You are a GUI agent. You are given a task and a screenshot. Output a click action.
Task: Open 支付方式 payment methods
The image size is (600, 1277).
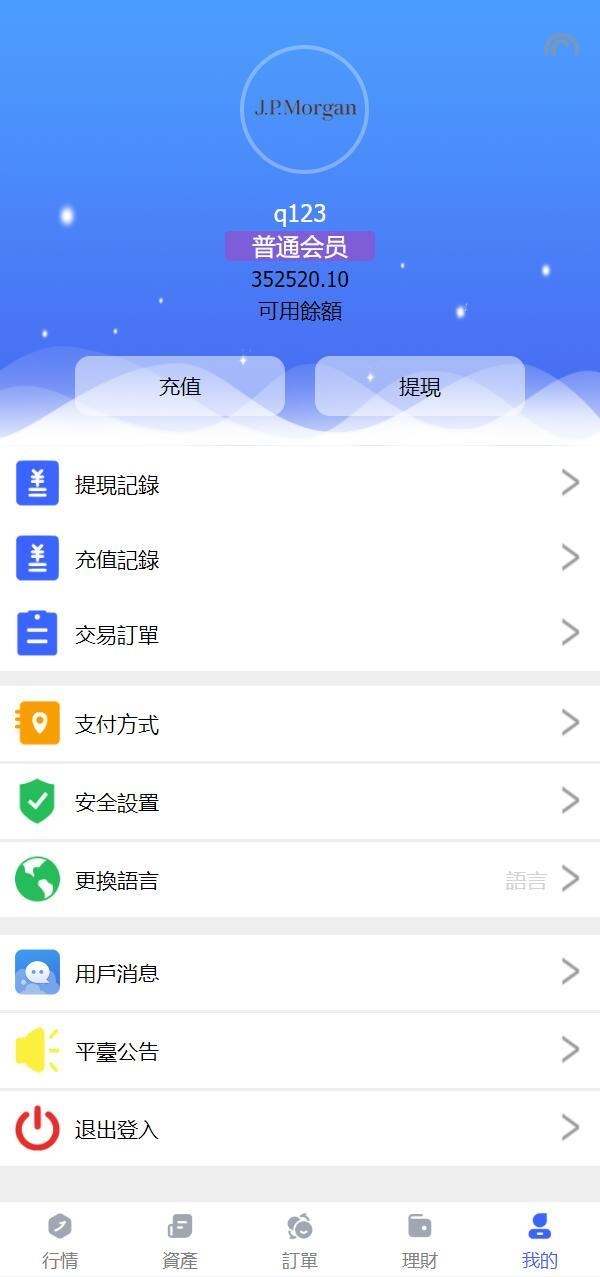[300, 724]
